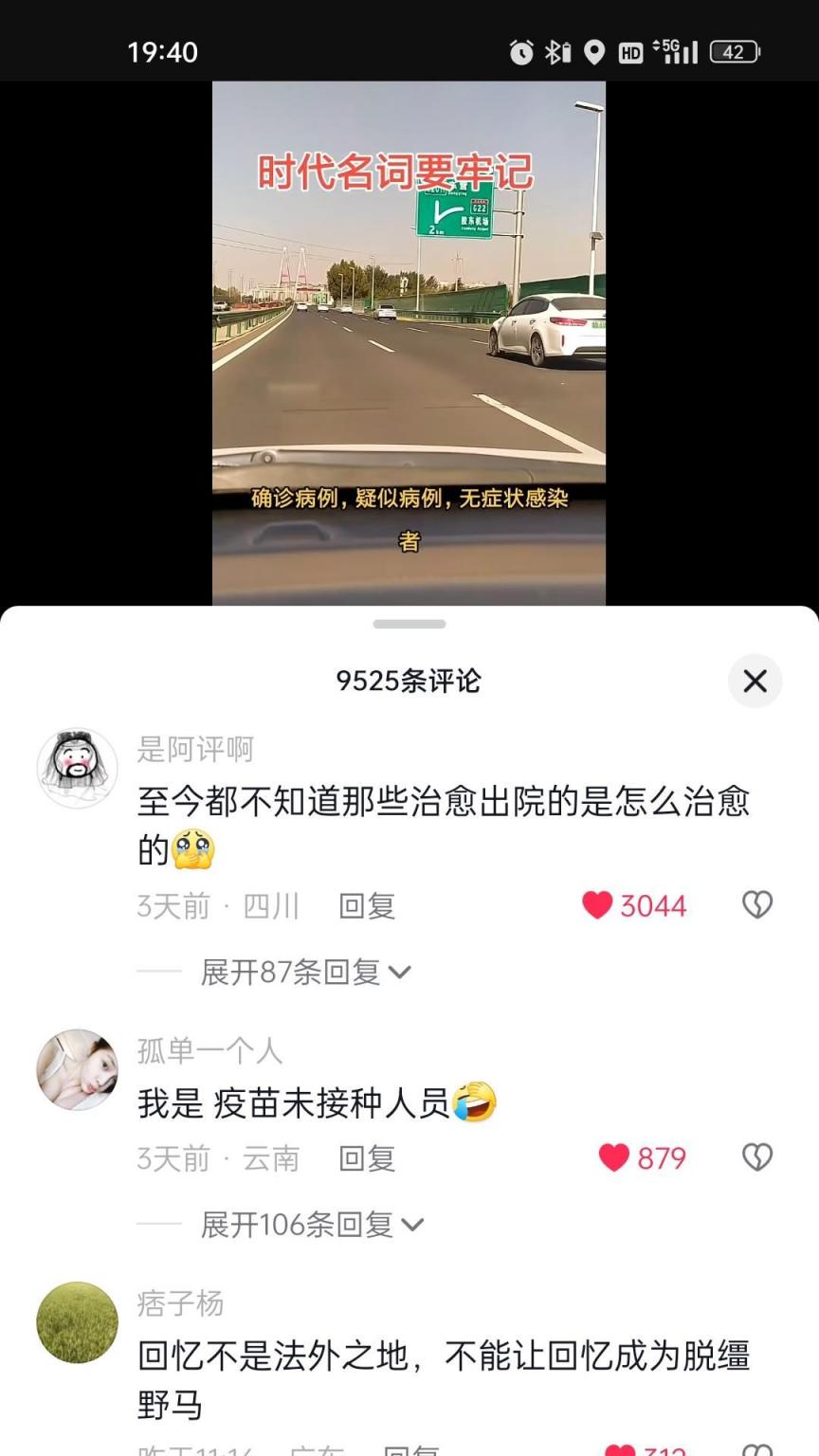Reply to 是阿评啊's comment

(x=367, y=906)
